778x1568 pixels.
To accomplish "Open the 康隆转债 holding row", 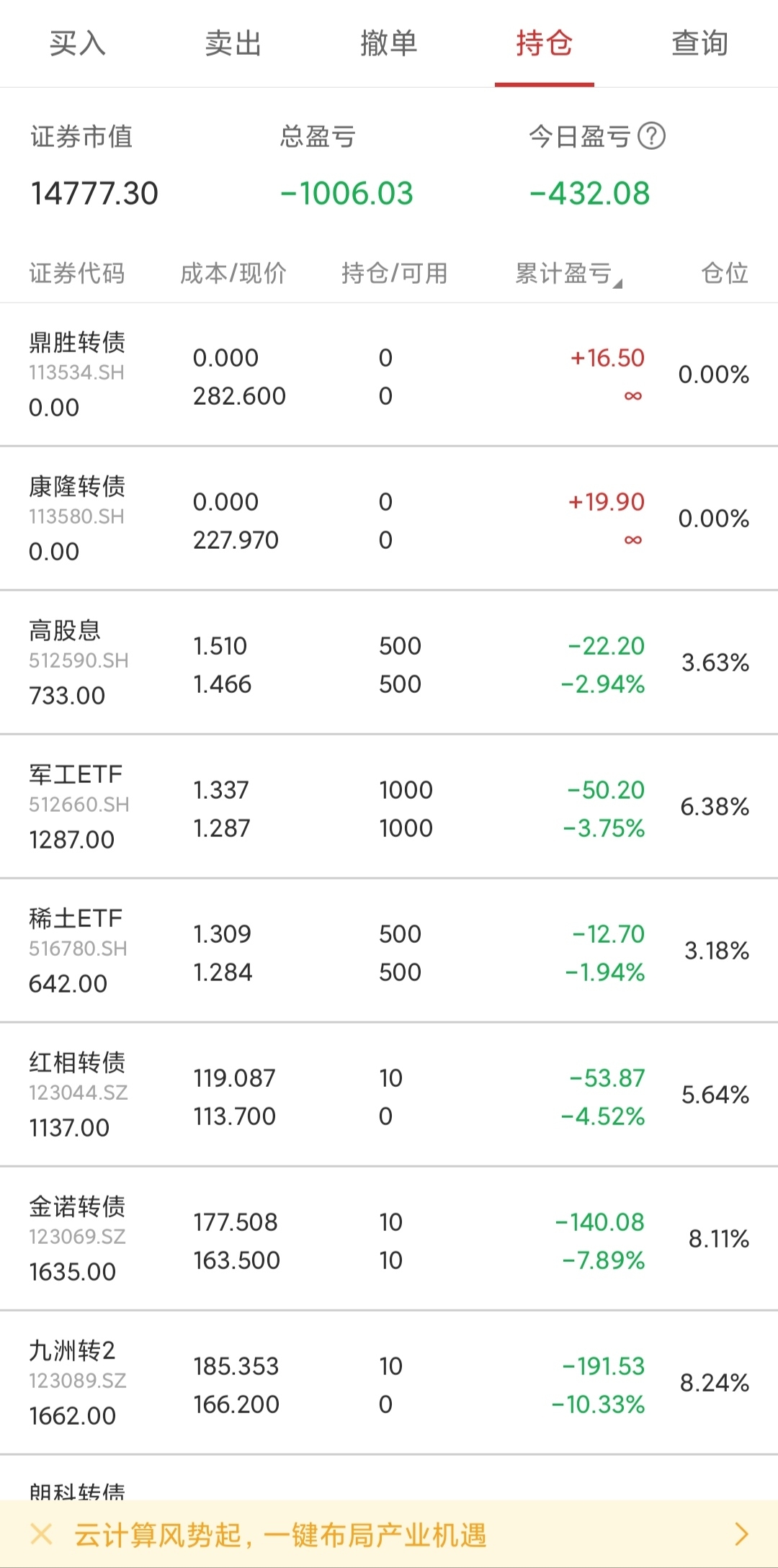I will tap(389, 519).
